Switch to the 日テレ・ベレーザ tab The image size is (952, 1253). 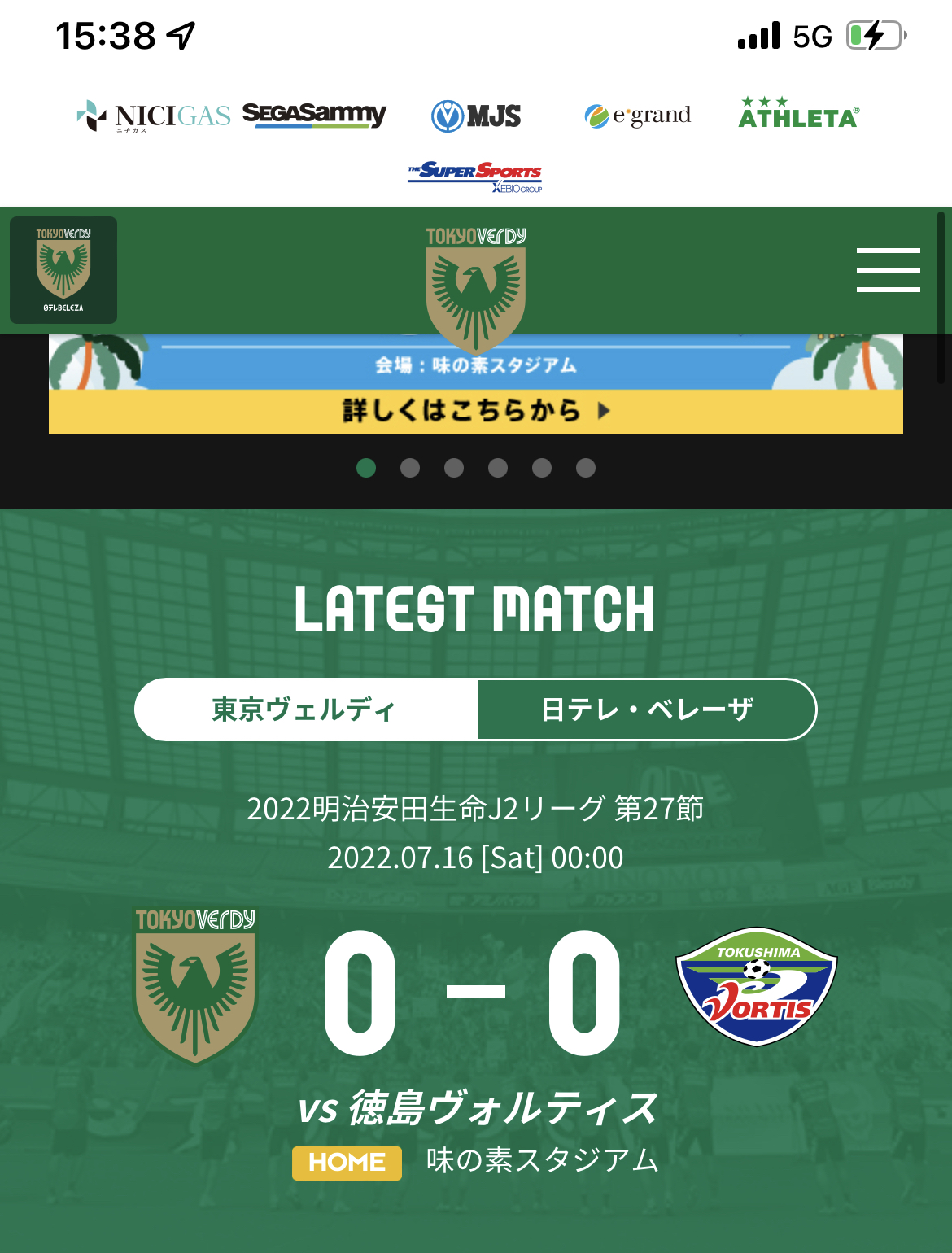coord(647,709)
